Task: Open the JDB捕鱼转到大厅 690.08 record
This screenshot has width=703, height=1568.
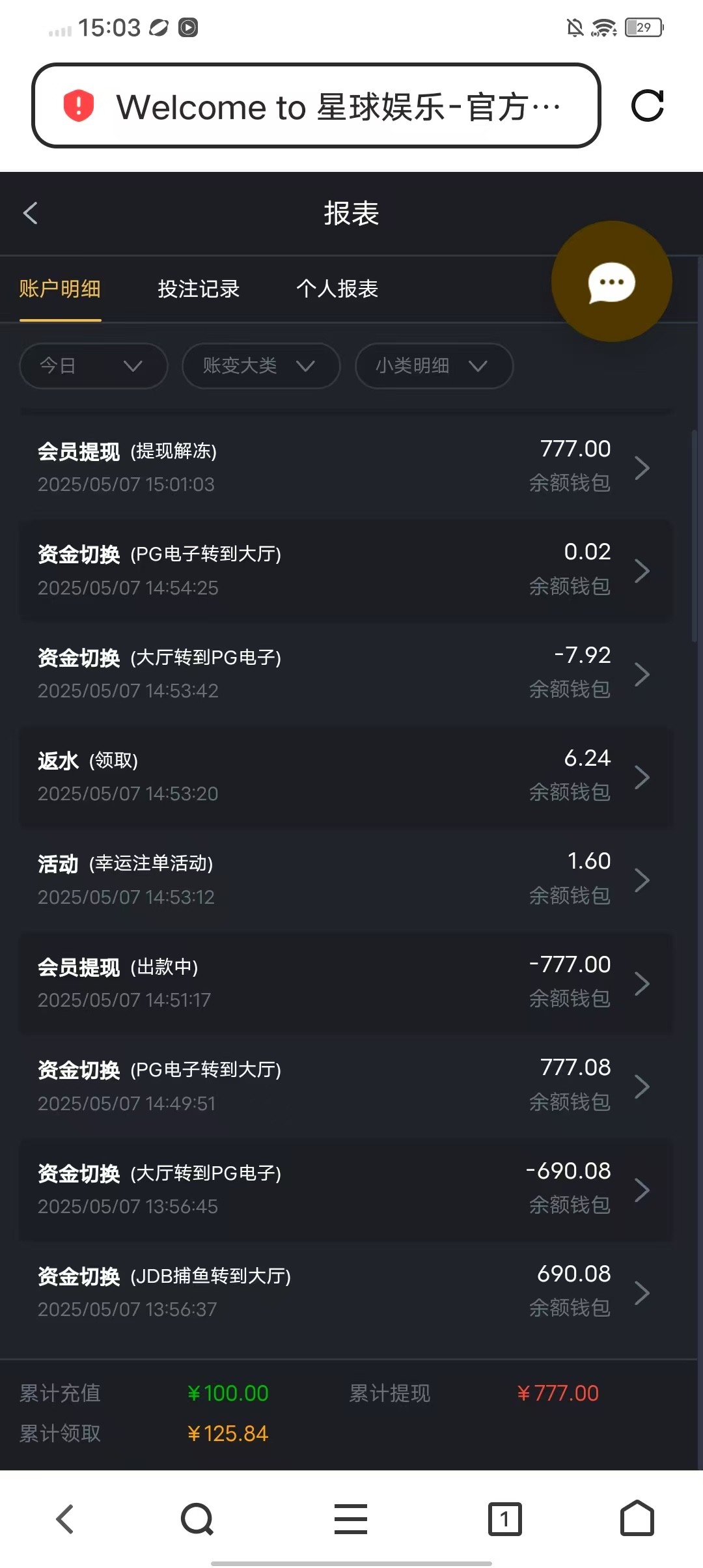Action: click(x=346, y=1292)
